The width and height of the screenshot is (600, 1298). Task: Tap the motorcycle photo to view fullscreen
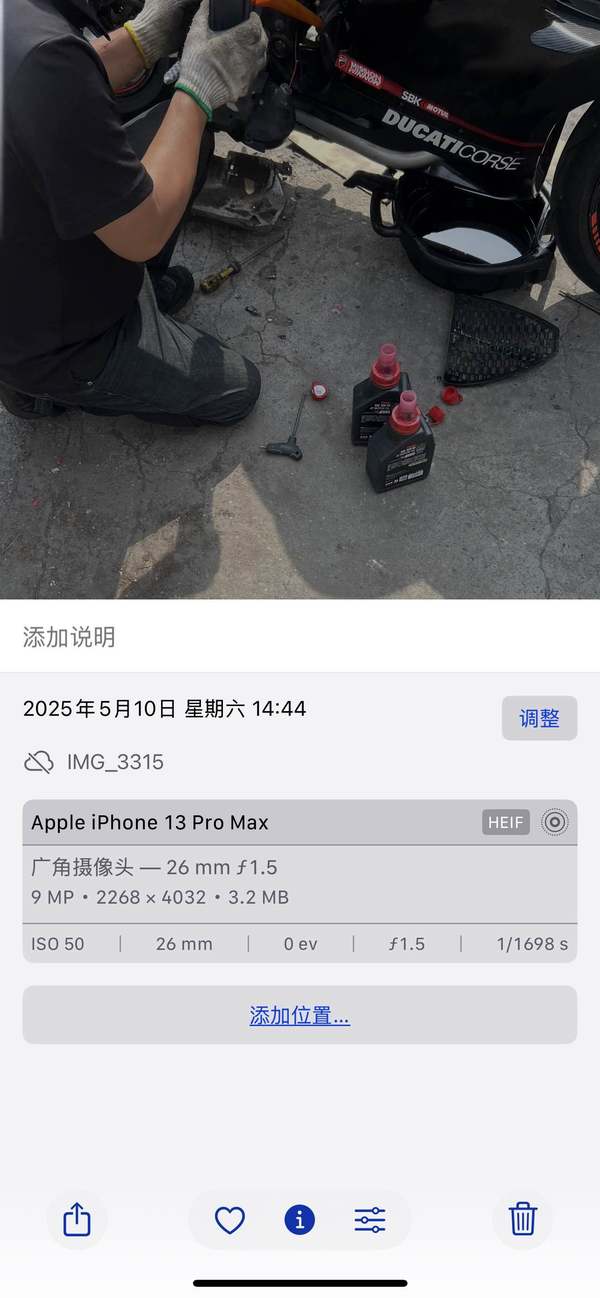(x=300, y=300)
